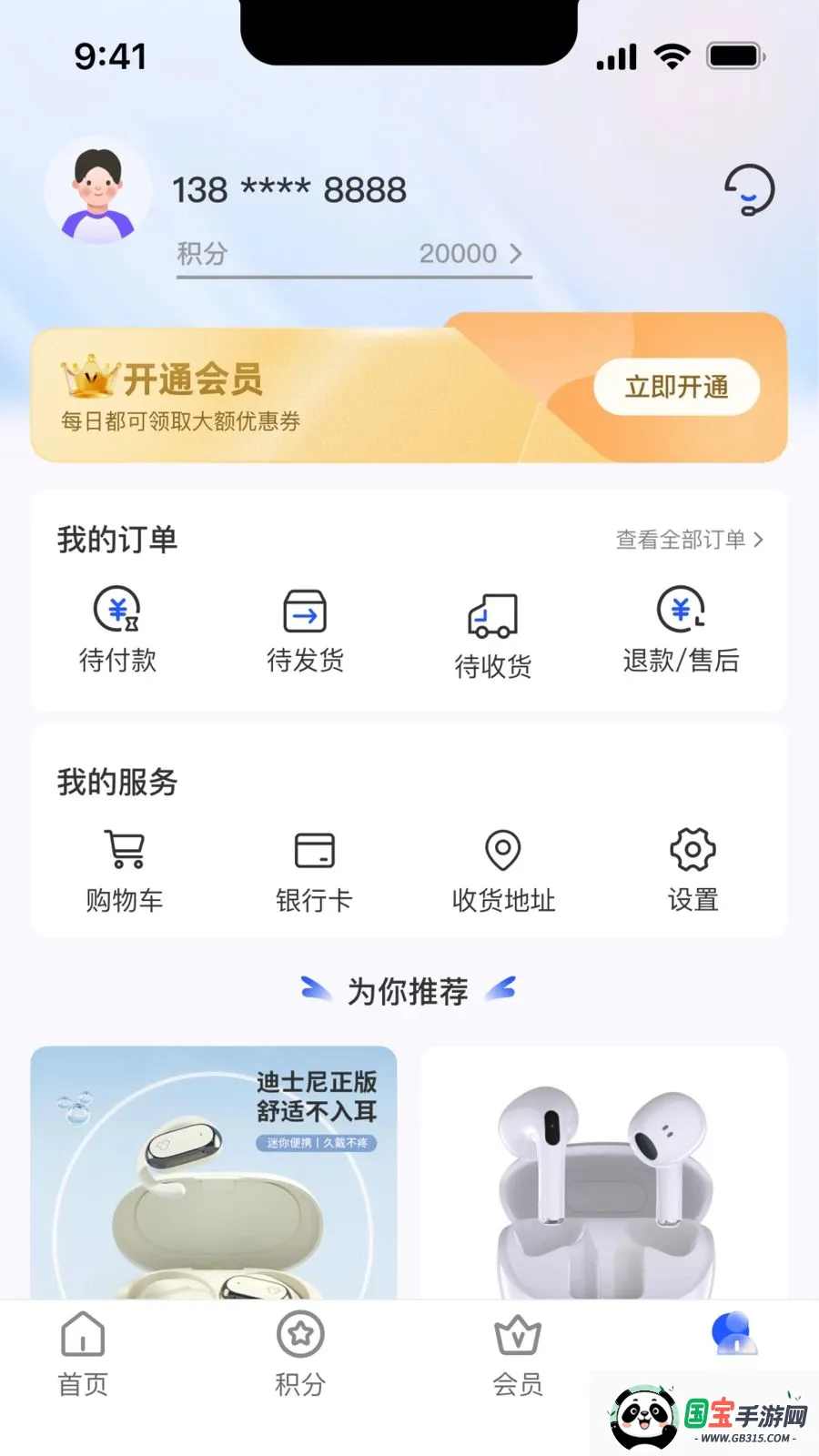Open 银行卡 bank cards
Image resolution: width=819 pixels, height=1456 pixels.
pyautogui.click(x=314, y=871)
